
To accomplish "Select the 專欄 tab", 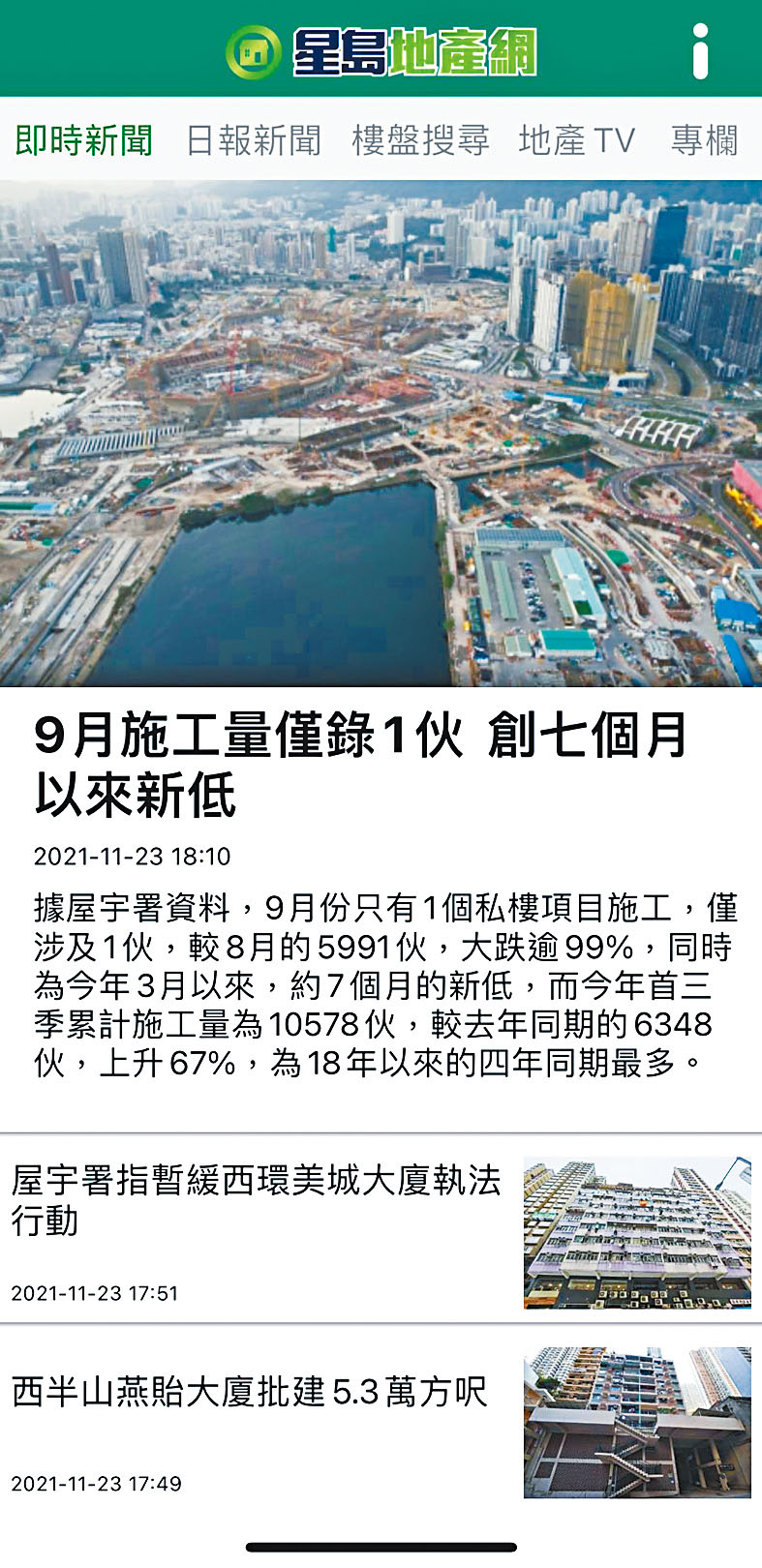I will (x=704, y=140).
